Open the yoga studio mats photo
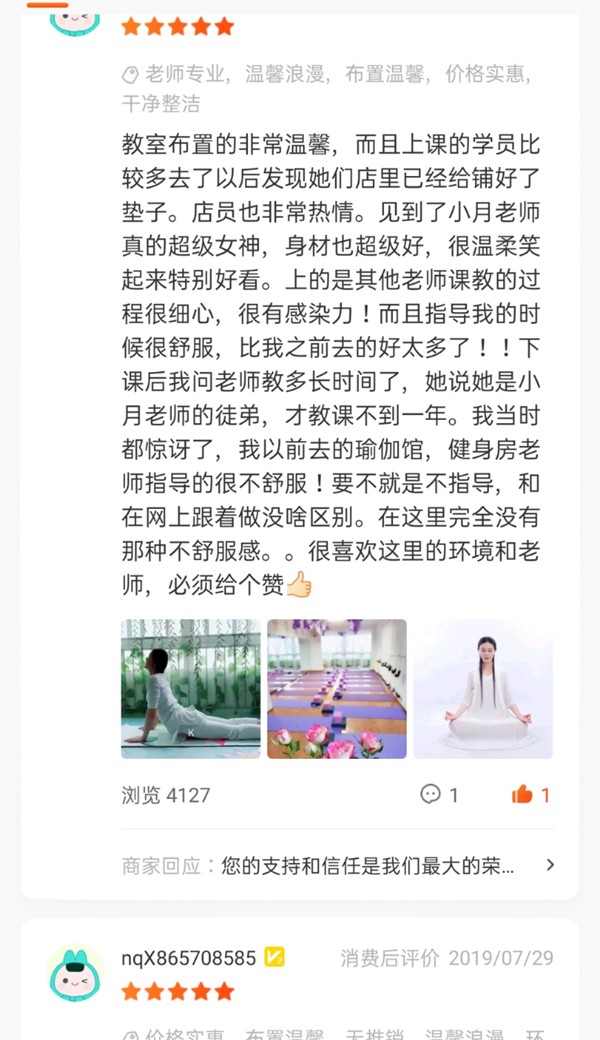Screen dimensions: 600x1040 [x=336, y=688]
